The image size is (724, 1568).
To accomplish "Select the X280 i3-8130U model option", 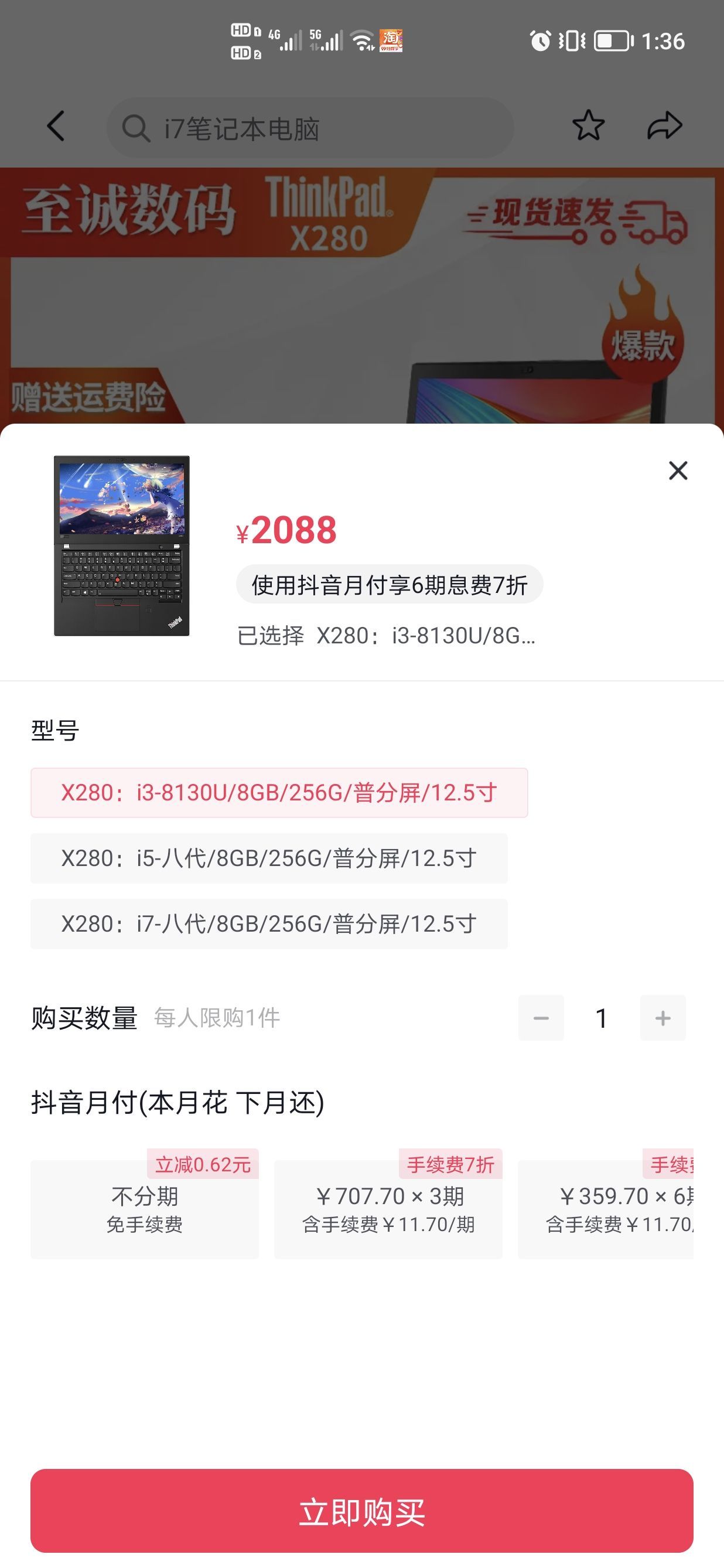I will click(279, 793).
